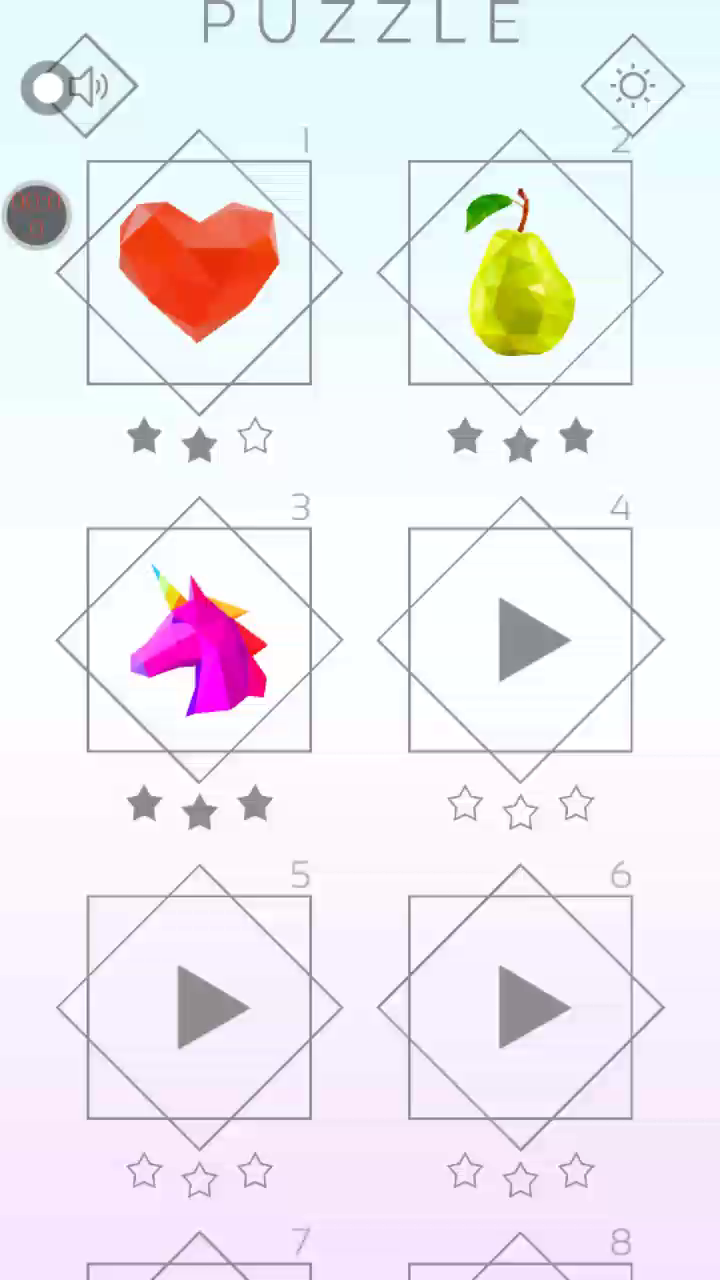
Task: Select puzzle 3 with the pink unicorn
Action: pyautogui.click(x=199, y=640)
